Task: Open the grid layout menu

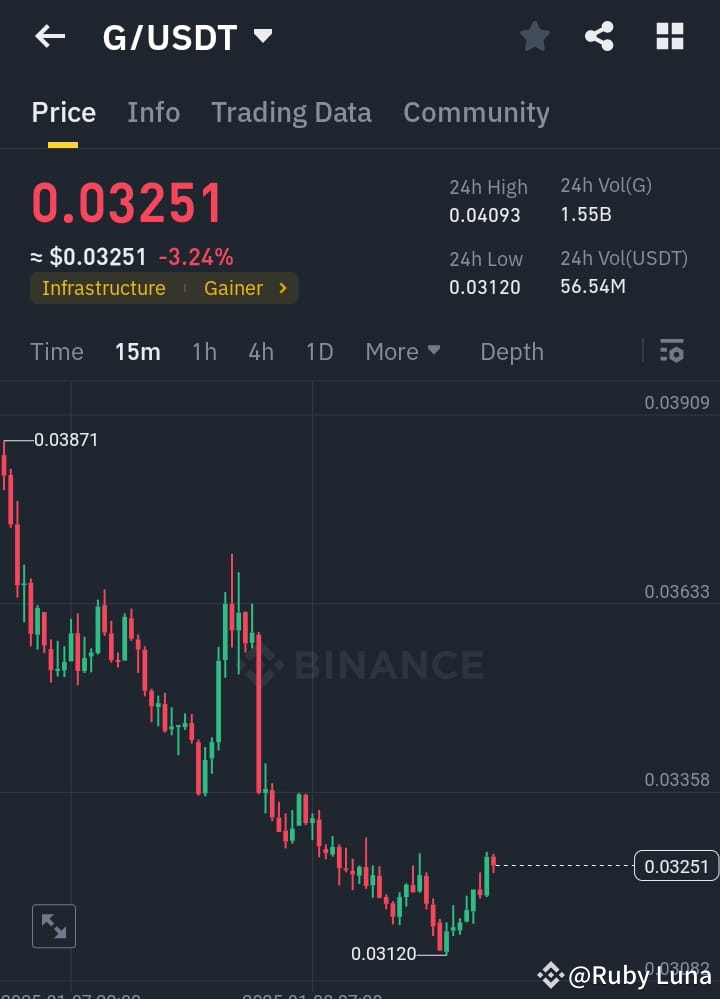Action: pyautogui.click(x=668, y=36)
